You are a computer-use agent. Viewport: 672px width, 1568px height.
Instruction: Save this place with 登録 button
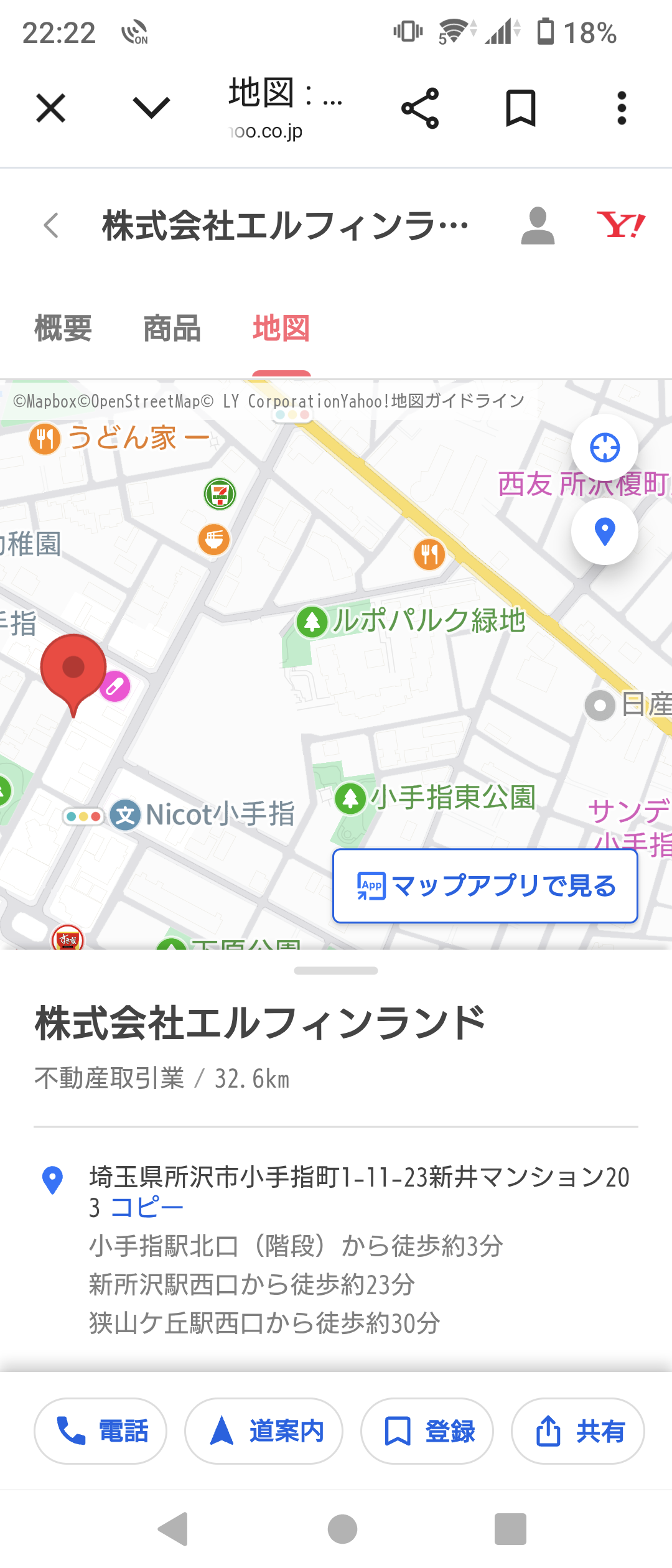coord(427,1431)
